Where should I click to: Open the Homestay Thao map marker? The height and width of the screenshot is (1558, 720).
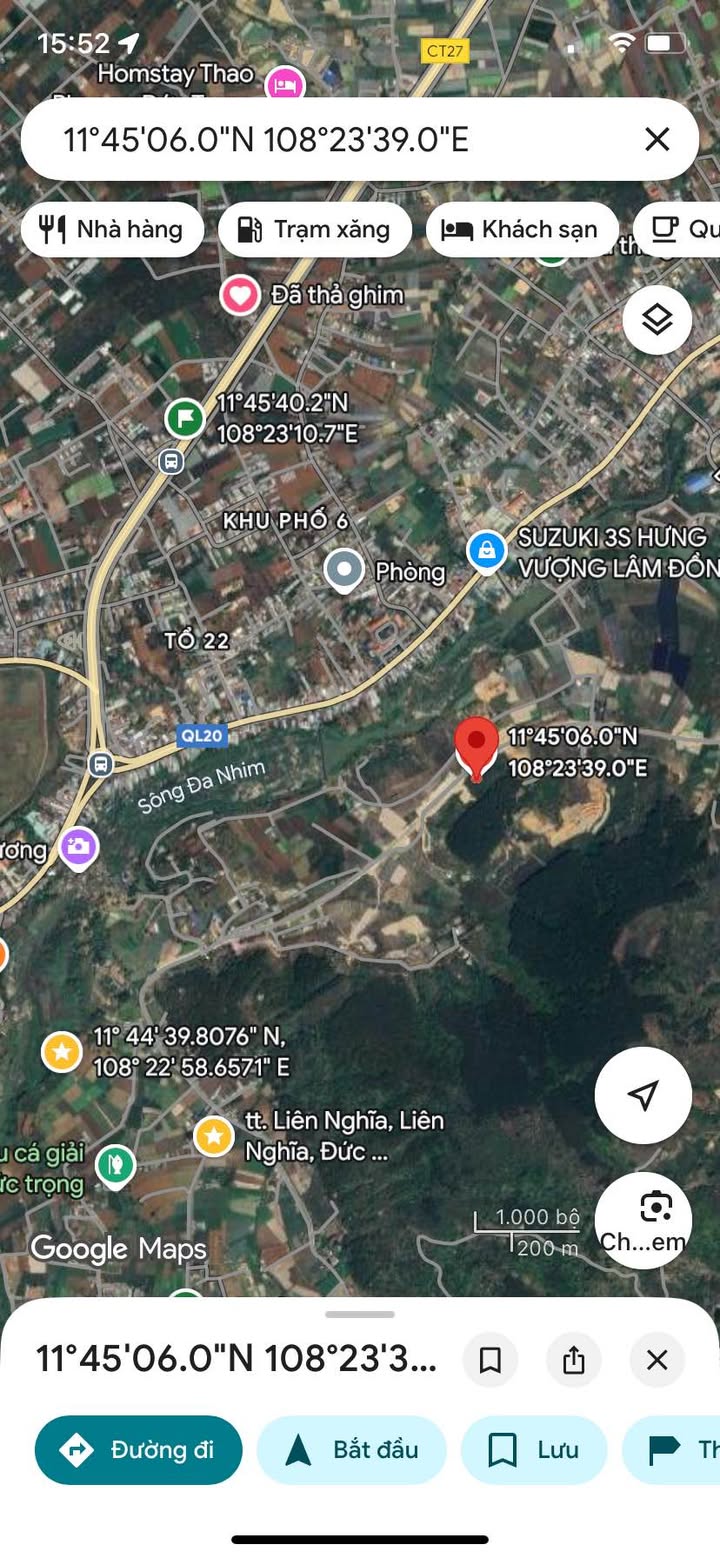pyautogui.click(x=285, y=82)
